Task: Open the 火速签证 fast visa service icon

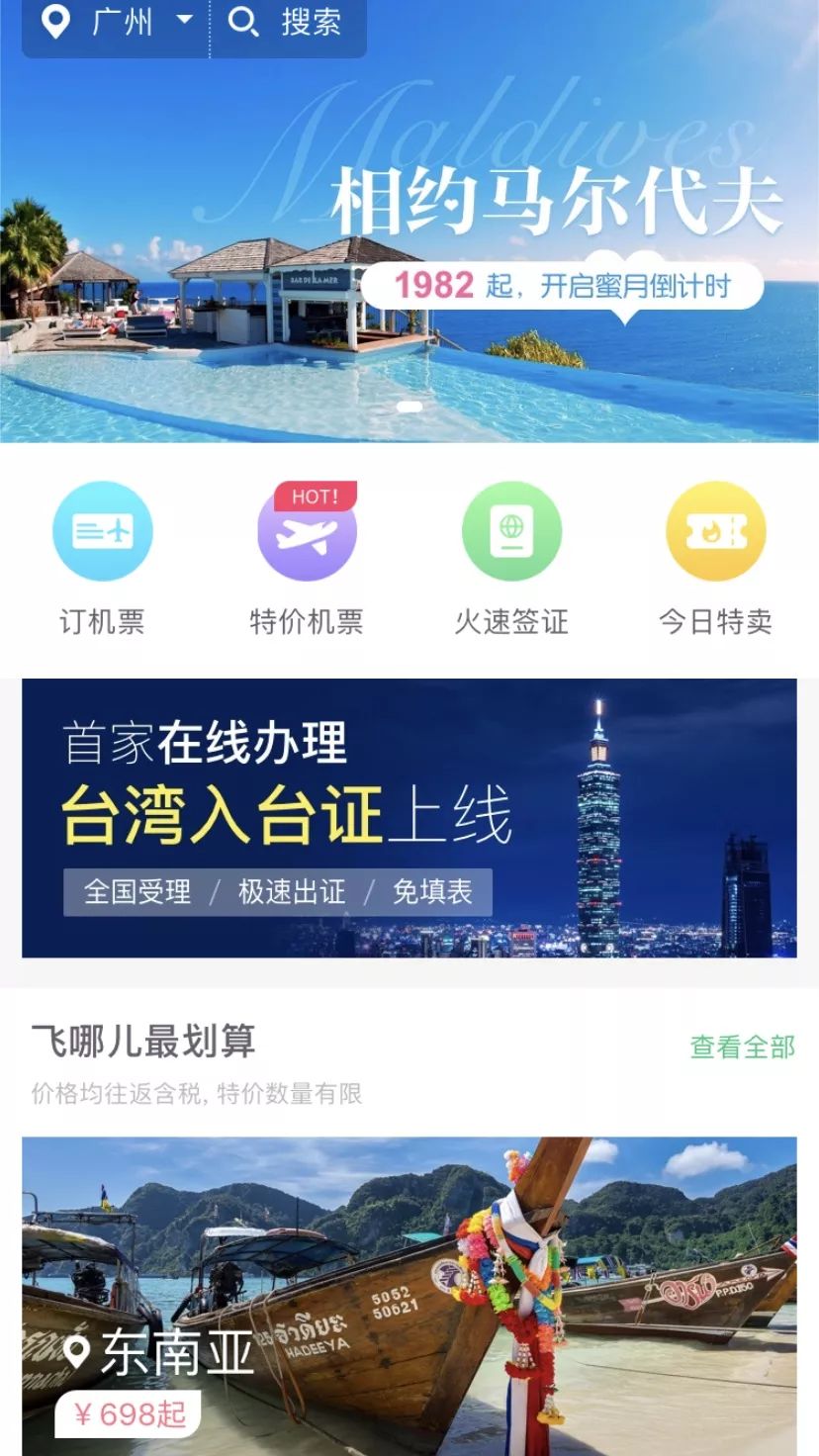Action: (x=511, y=531)
